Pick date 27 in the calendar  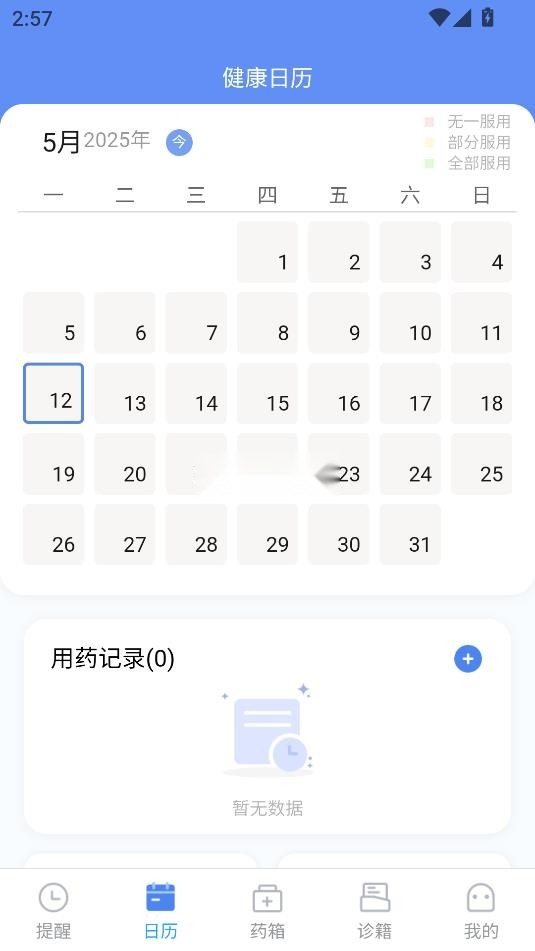pos(125,534)
